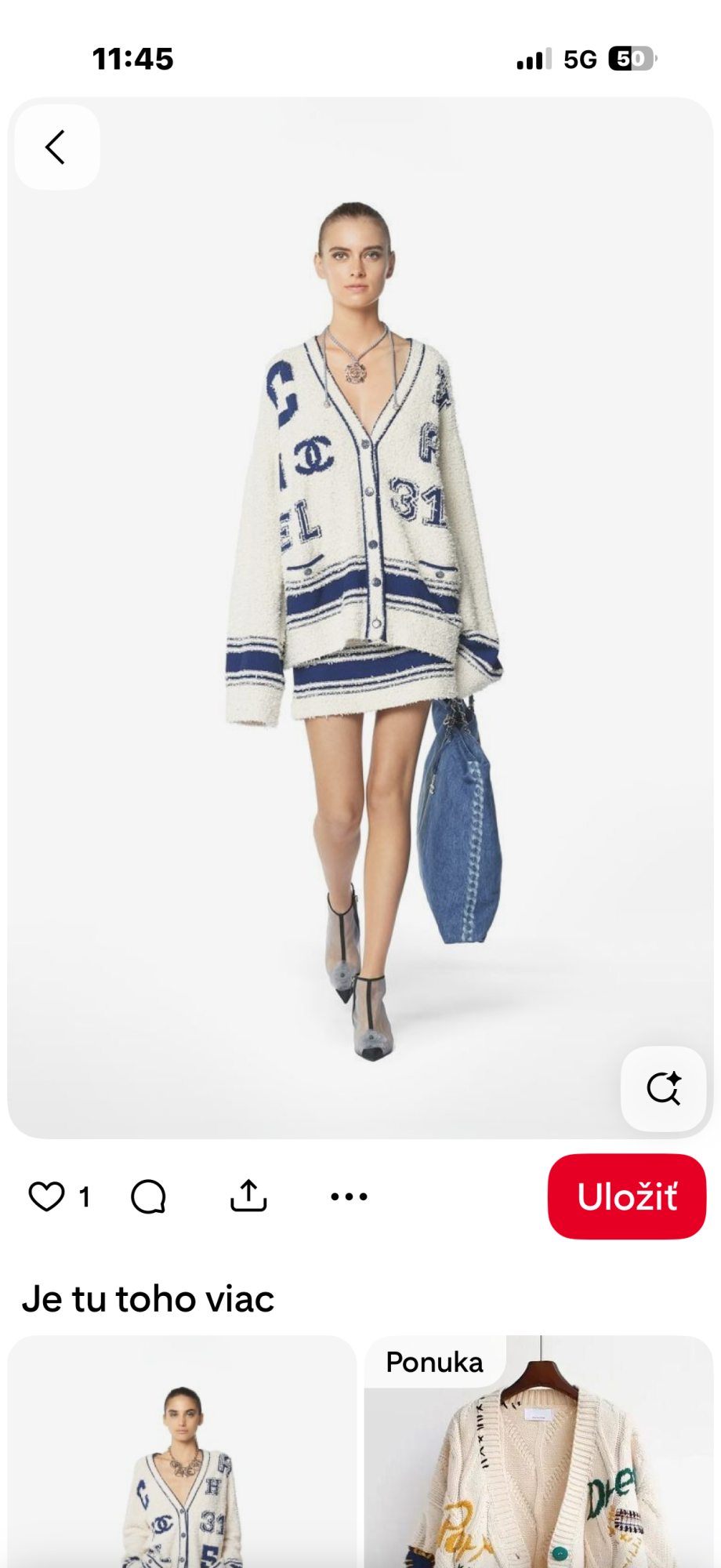Share this pin
Viewport: 721px width, 1568px height.
248,1196
